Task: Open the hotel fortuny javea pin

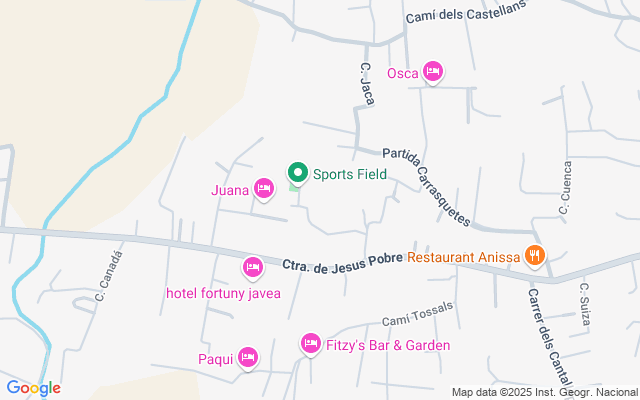Action: coord(252,267)
